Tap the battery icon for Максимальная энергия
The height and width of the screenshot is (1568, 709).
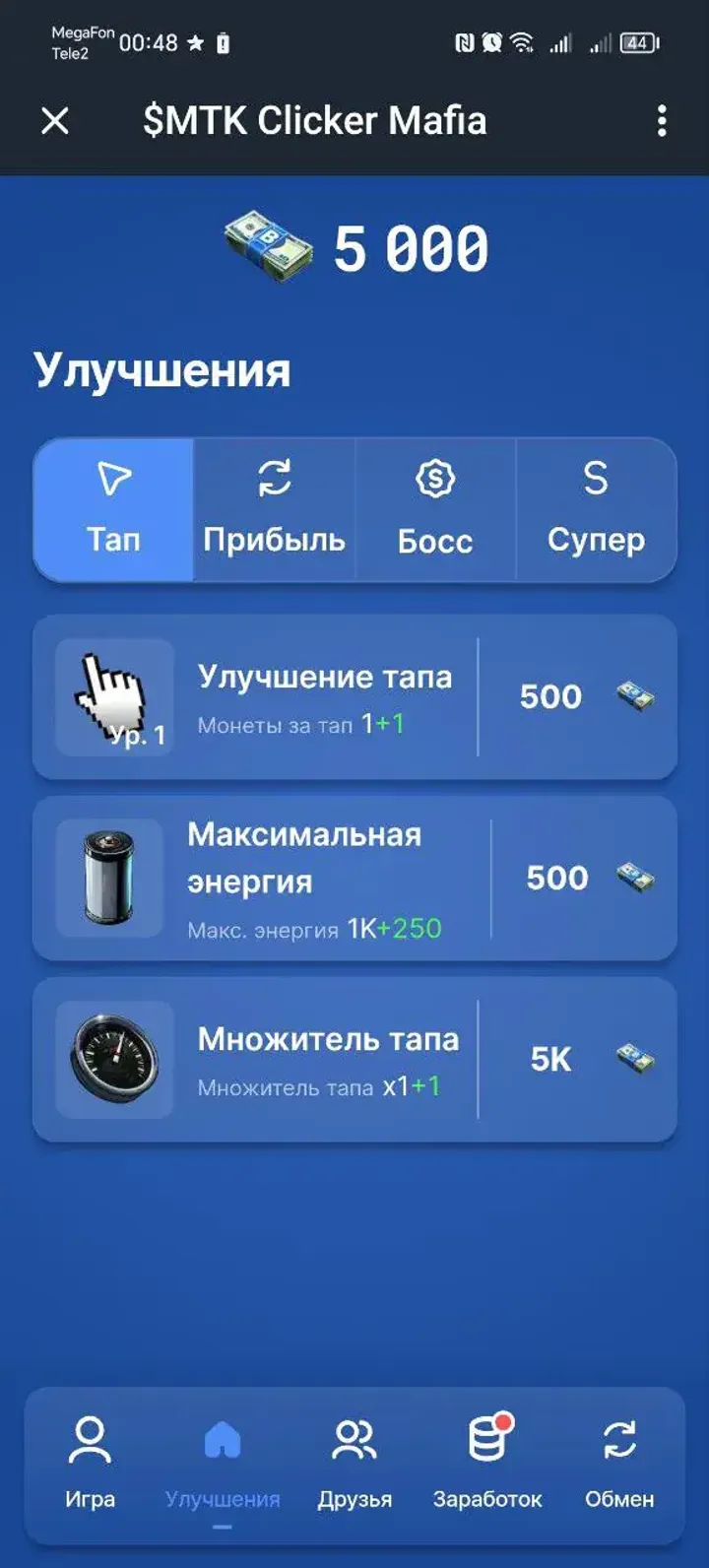pyautogui.click(x=108, y=878)
